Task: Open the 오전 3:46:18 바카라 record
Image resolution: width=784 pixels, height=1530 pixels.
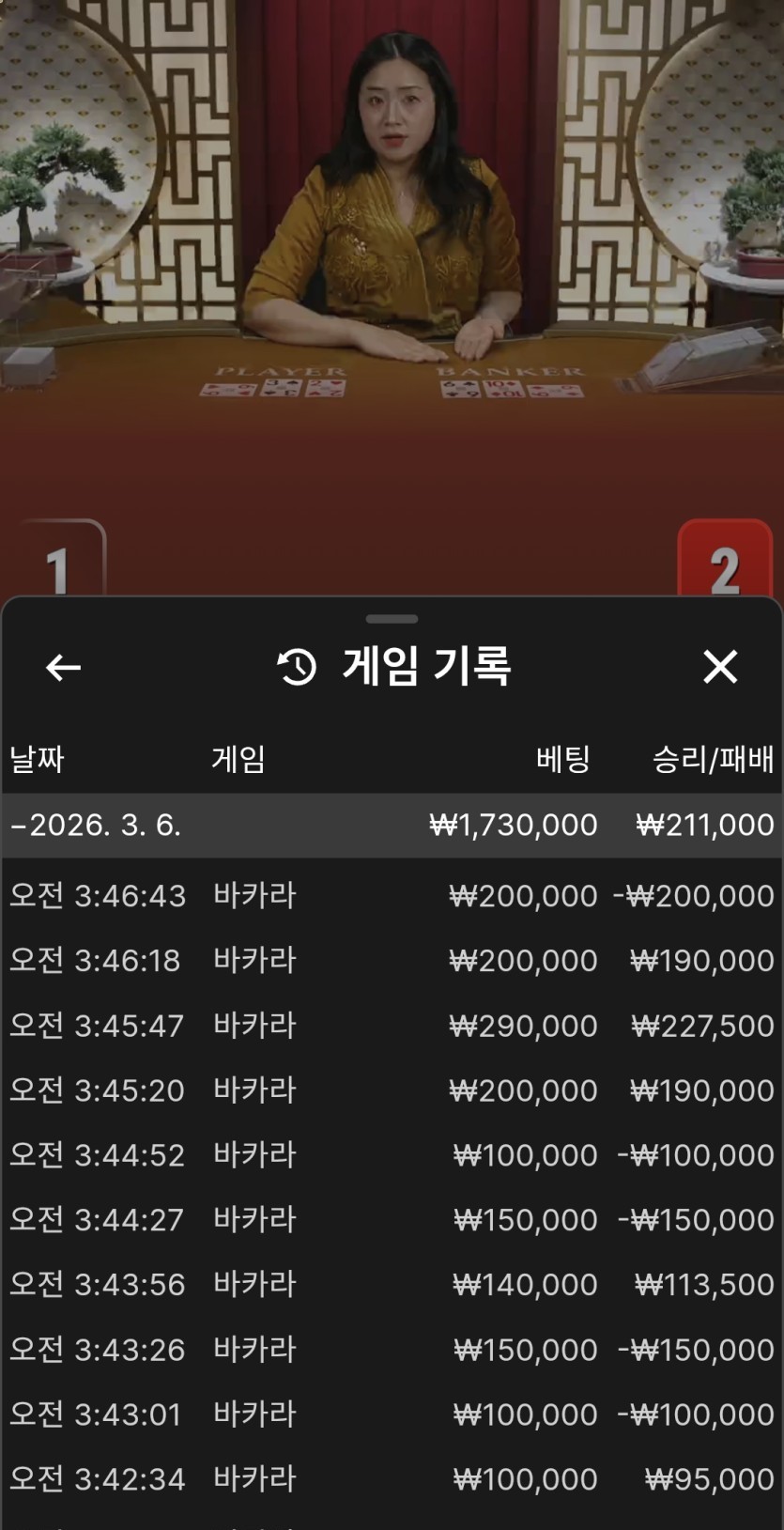Action: click(x=392, y=961)
